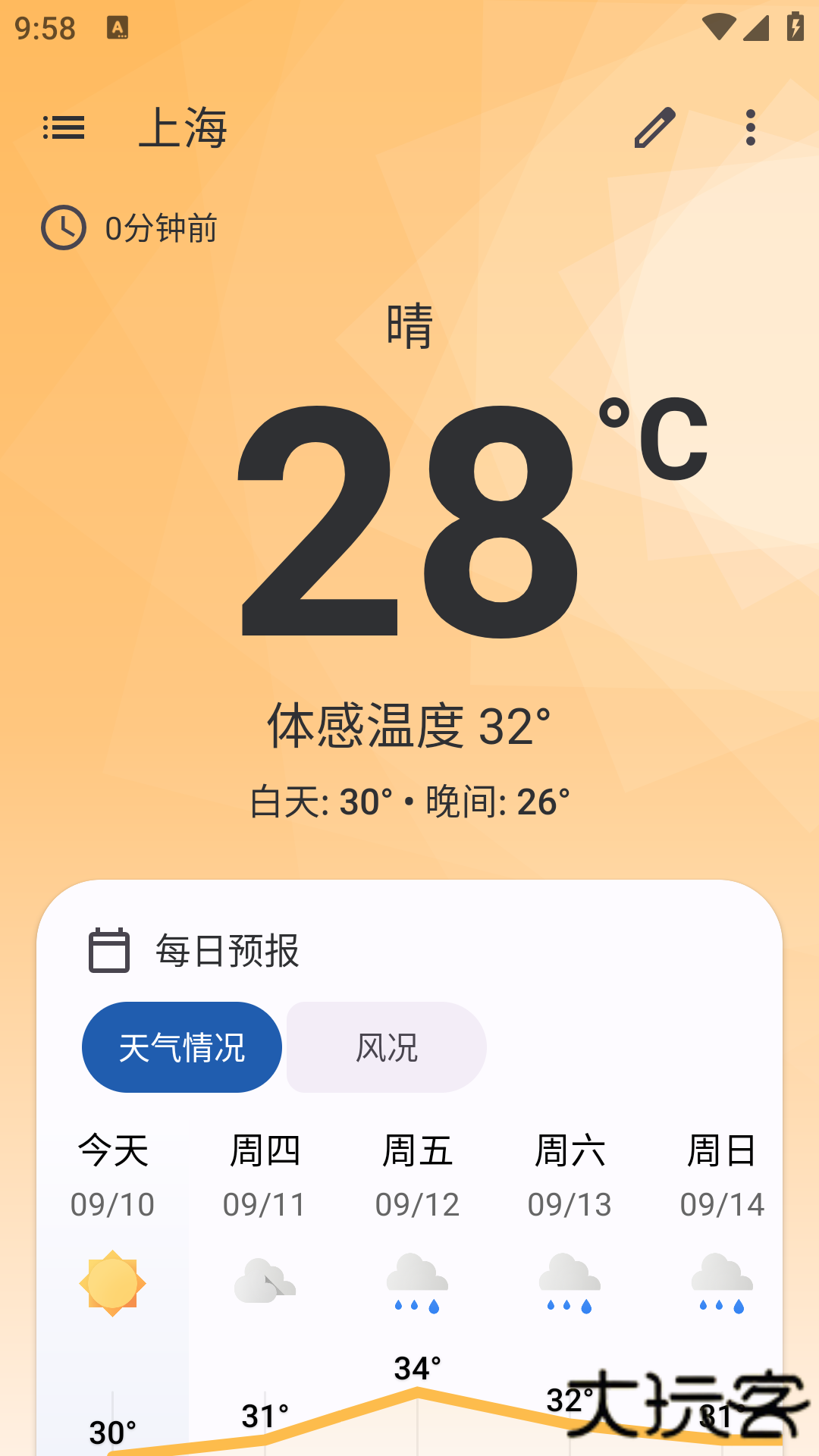
Task: Click the cloudy weather icon under 周四
Action: [x=265, y=1282]
